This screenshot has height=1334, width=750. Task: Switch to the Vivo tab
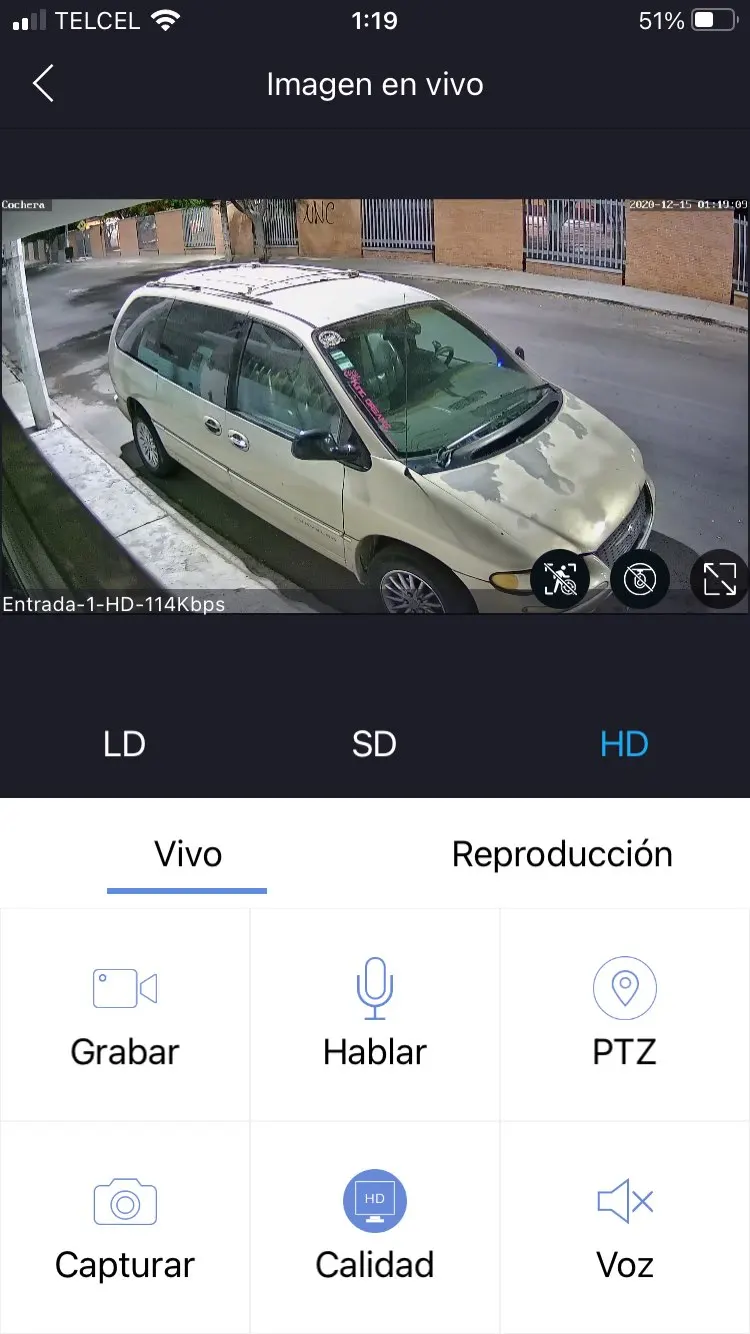pyautogui.click(x=187, y=854)
